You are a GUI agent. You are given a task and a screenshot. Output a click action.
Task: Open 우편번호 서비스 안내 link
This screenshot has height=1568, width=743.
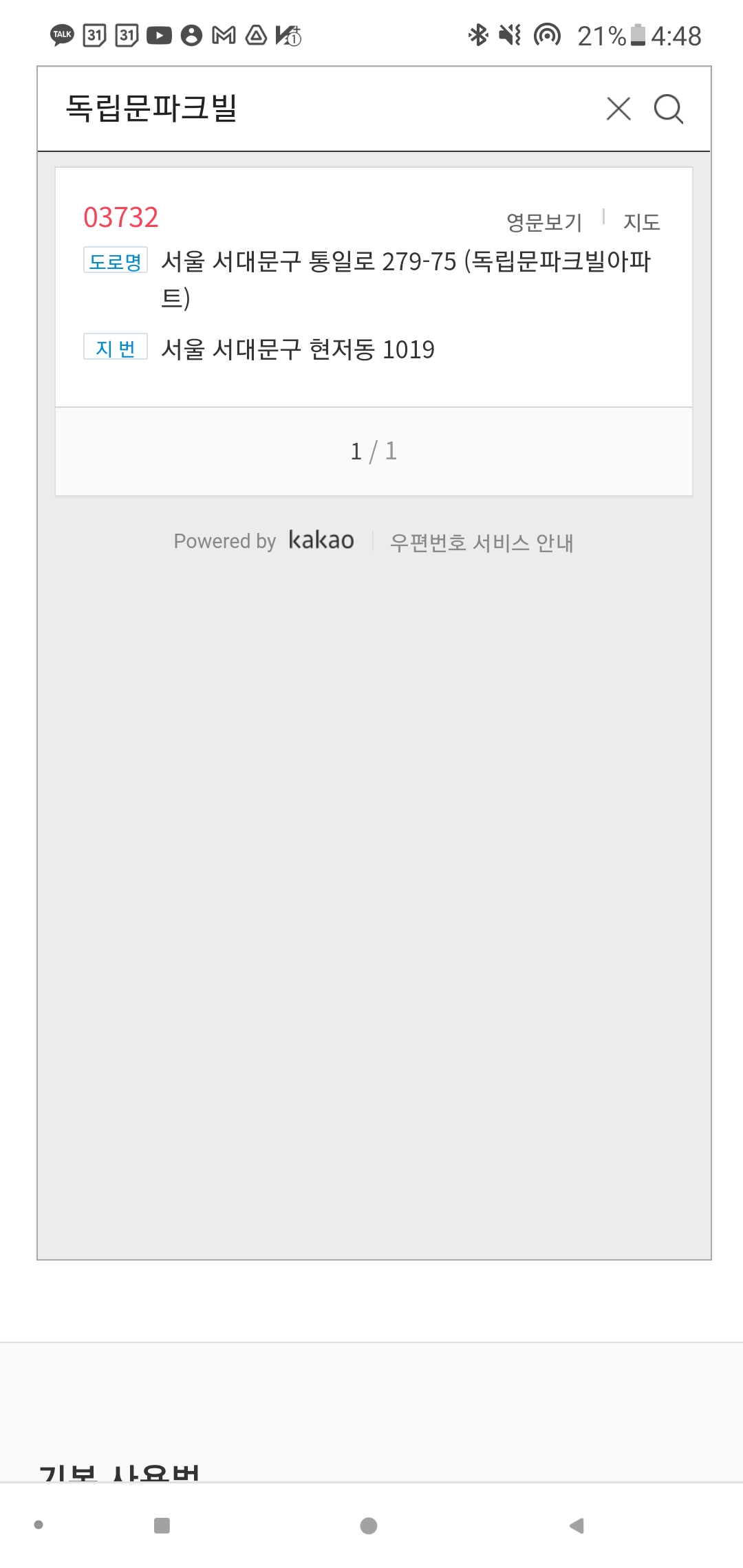pyautogui.click(x=481, y=543)
